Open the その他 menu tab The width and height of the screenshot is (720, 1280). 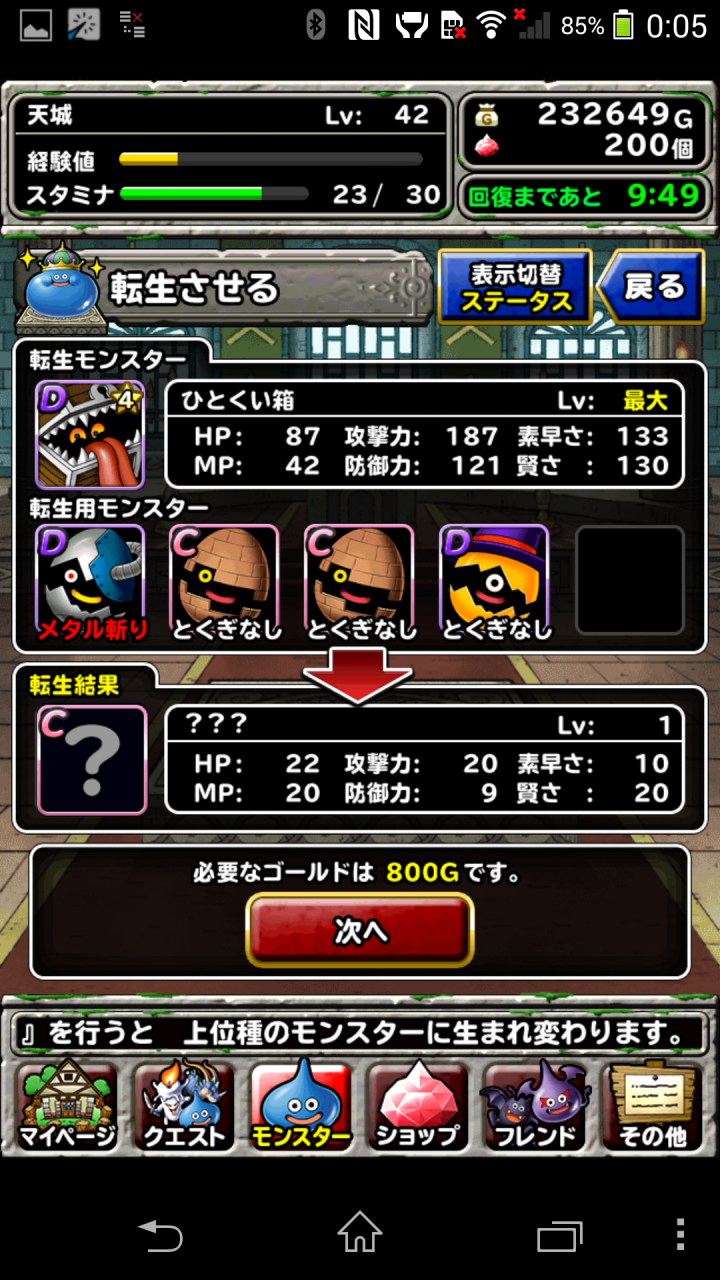[x=653, y=1105]
